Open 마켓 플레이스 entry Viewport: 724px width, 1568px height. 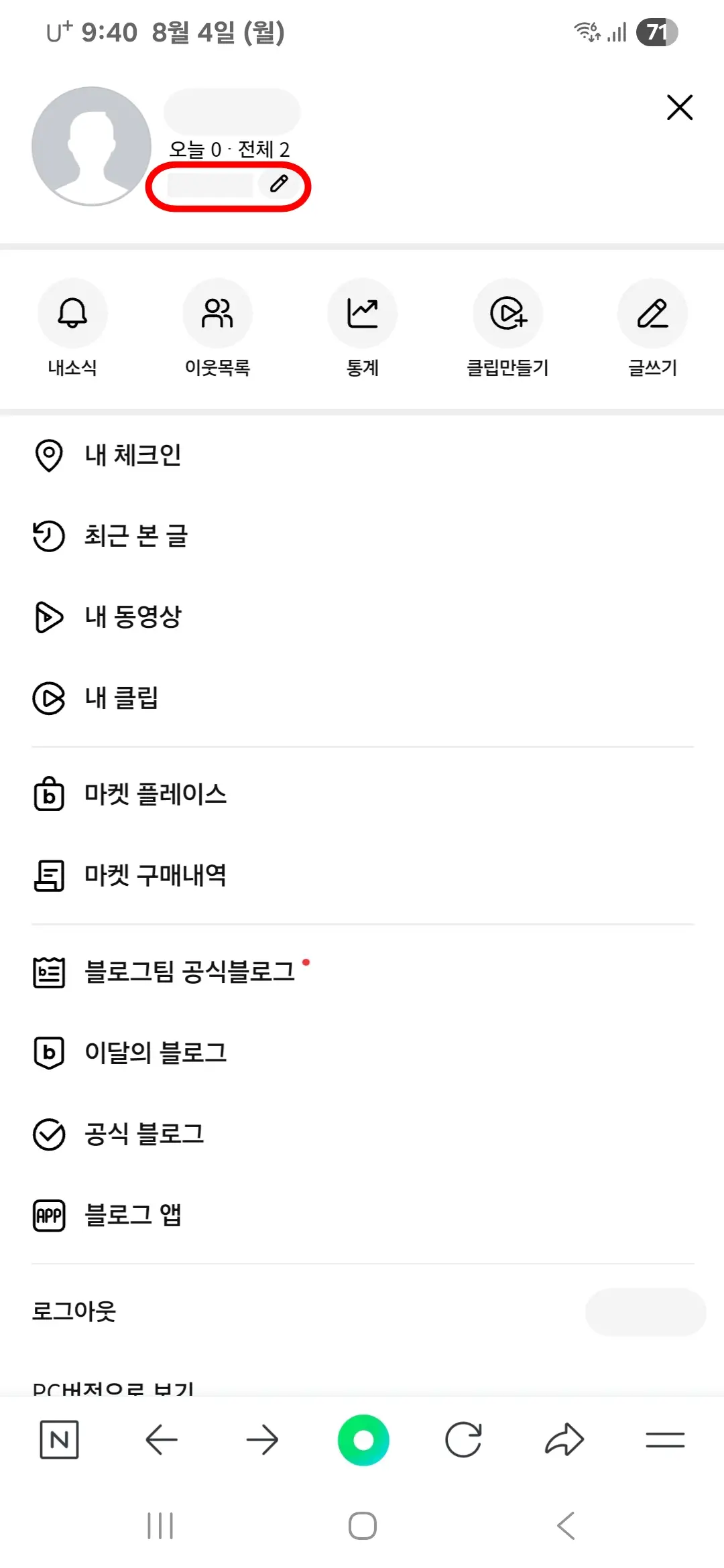[x=154, y=795]
